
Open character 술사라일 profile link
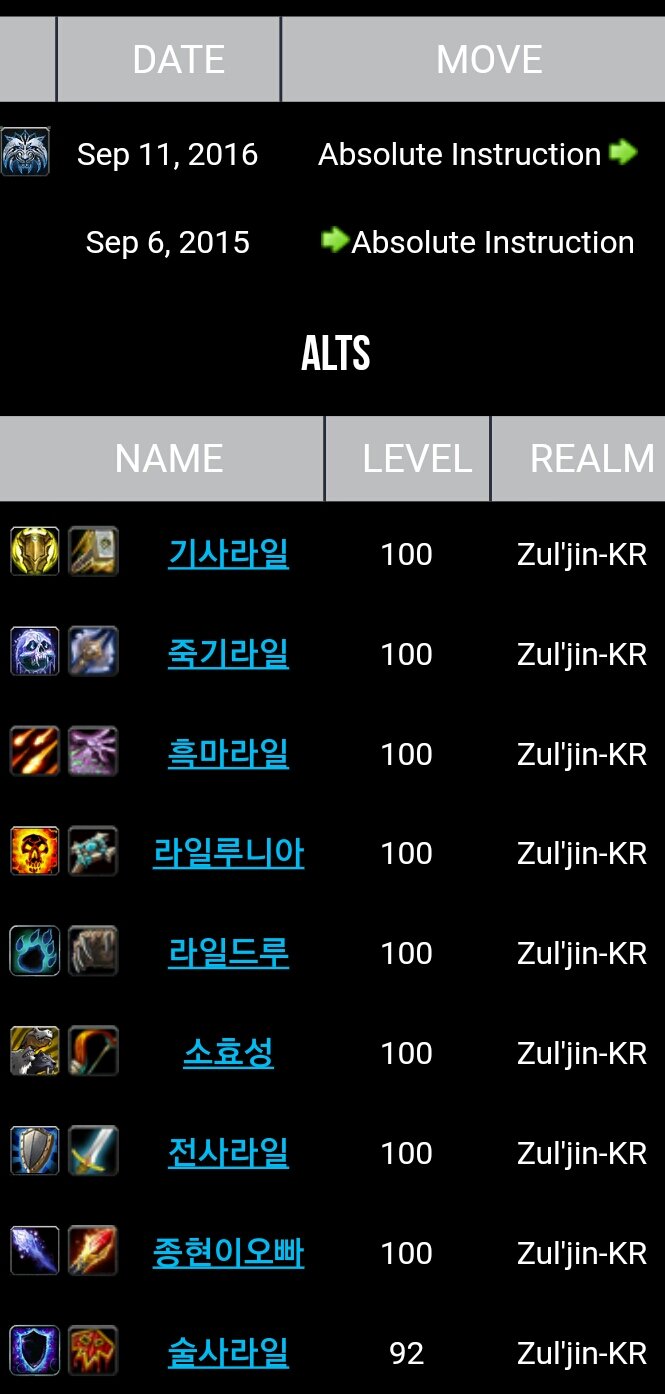point(228,1353)
